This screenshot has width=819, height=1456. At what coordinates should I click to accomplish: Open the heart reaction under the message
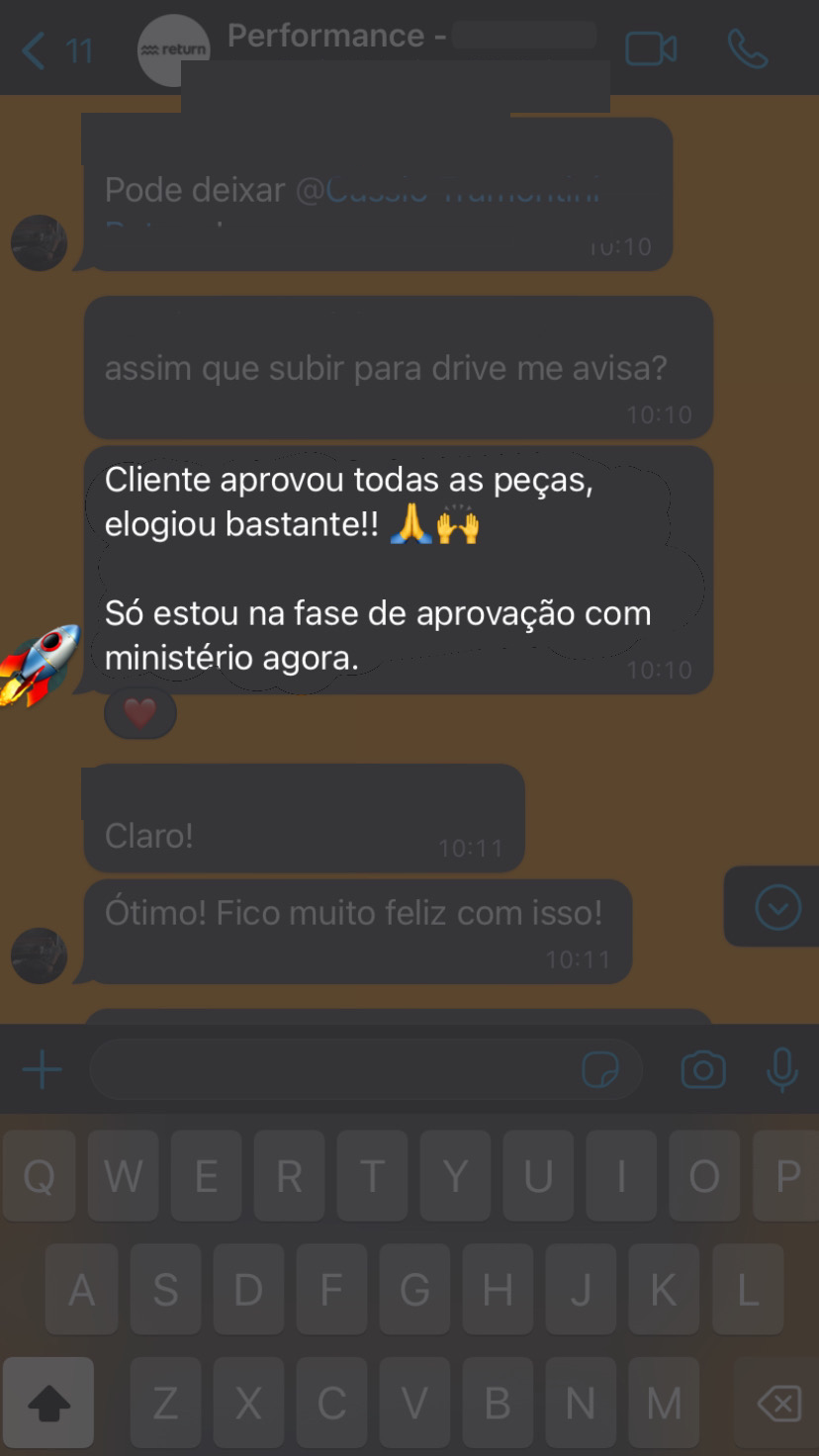(140, 713)
